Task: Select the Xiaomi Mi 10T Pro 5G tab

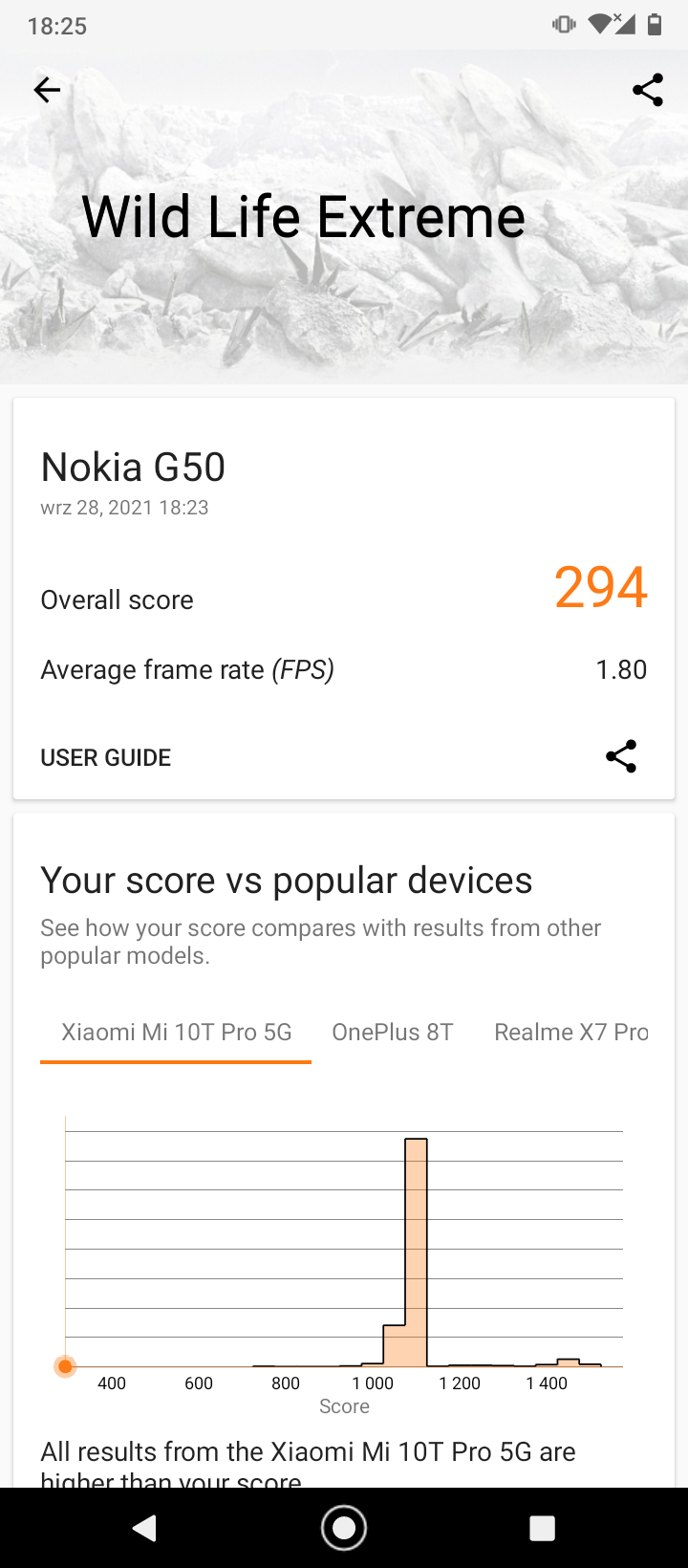Action: 176,1033
